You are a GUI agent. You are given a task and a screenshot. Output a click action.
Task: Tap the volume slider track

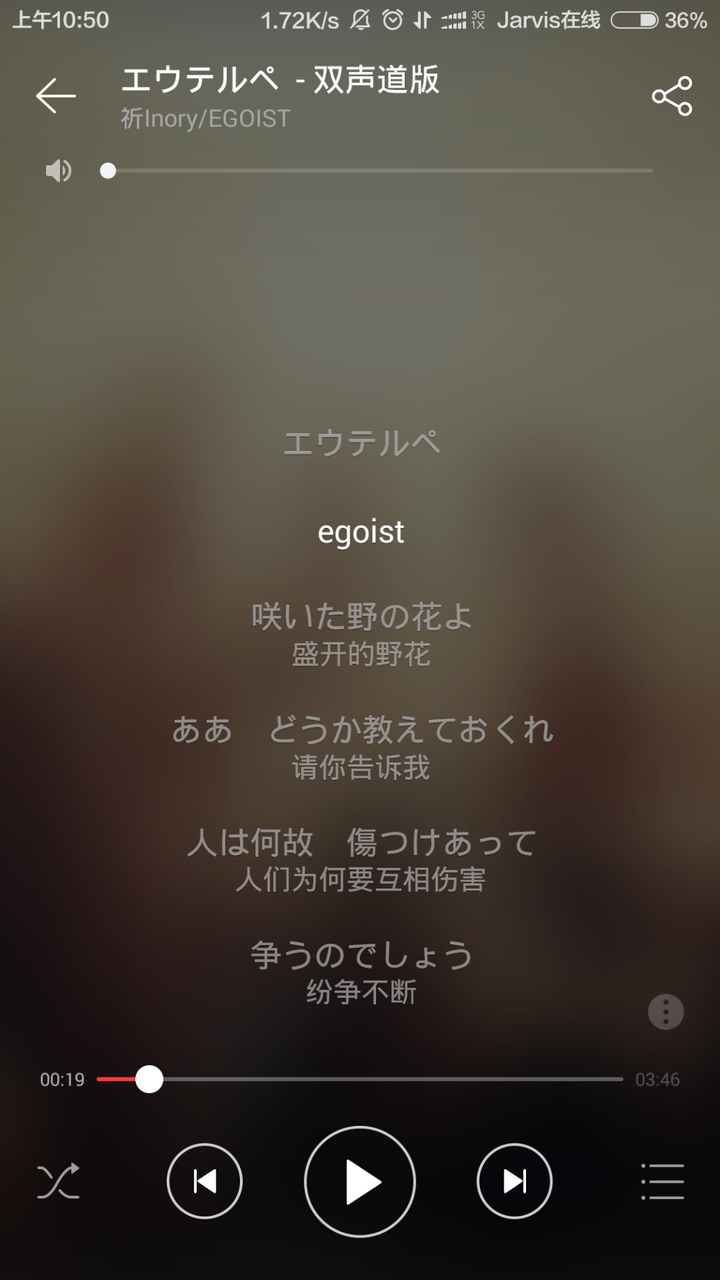(x=380, y=171)
